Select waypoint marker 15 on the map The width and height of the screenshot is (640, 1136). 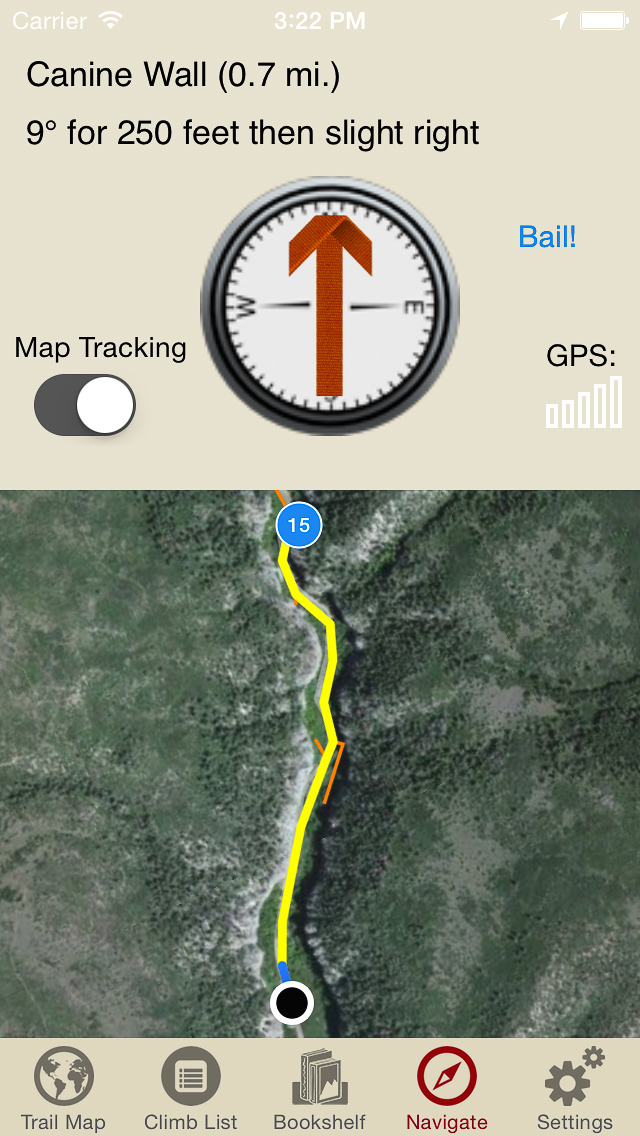coord(298,525)
